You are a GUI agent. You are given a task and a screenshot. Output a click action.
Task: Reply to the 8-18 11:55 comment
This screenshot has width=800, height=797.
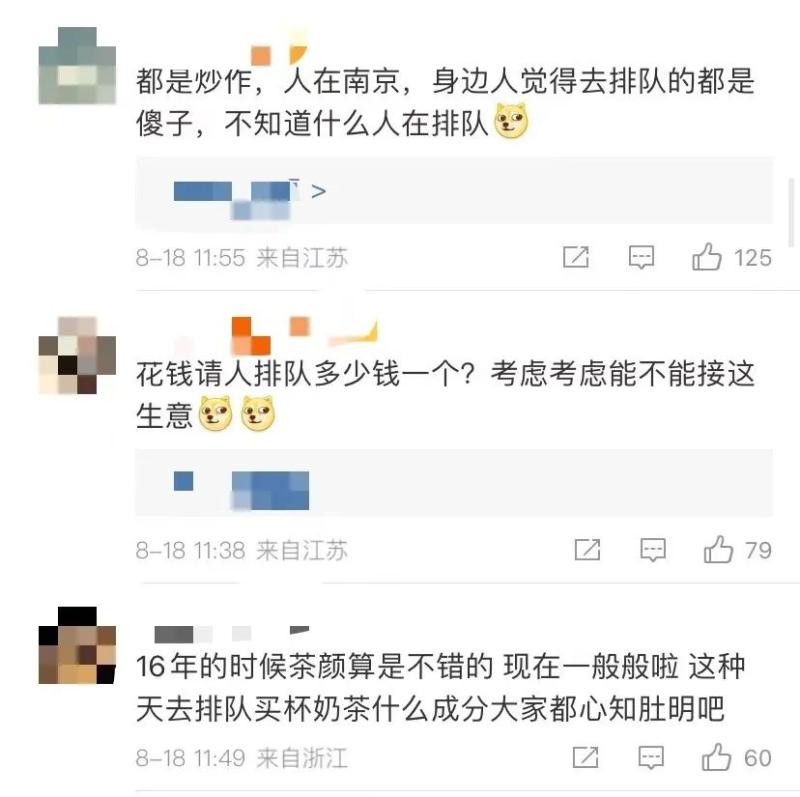coord(640,257)
